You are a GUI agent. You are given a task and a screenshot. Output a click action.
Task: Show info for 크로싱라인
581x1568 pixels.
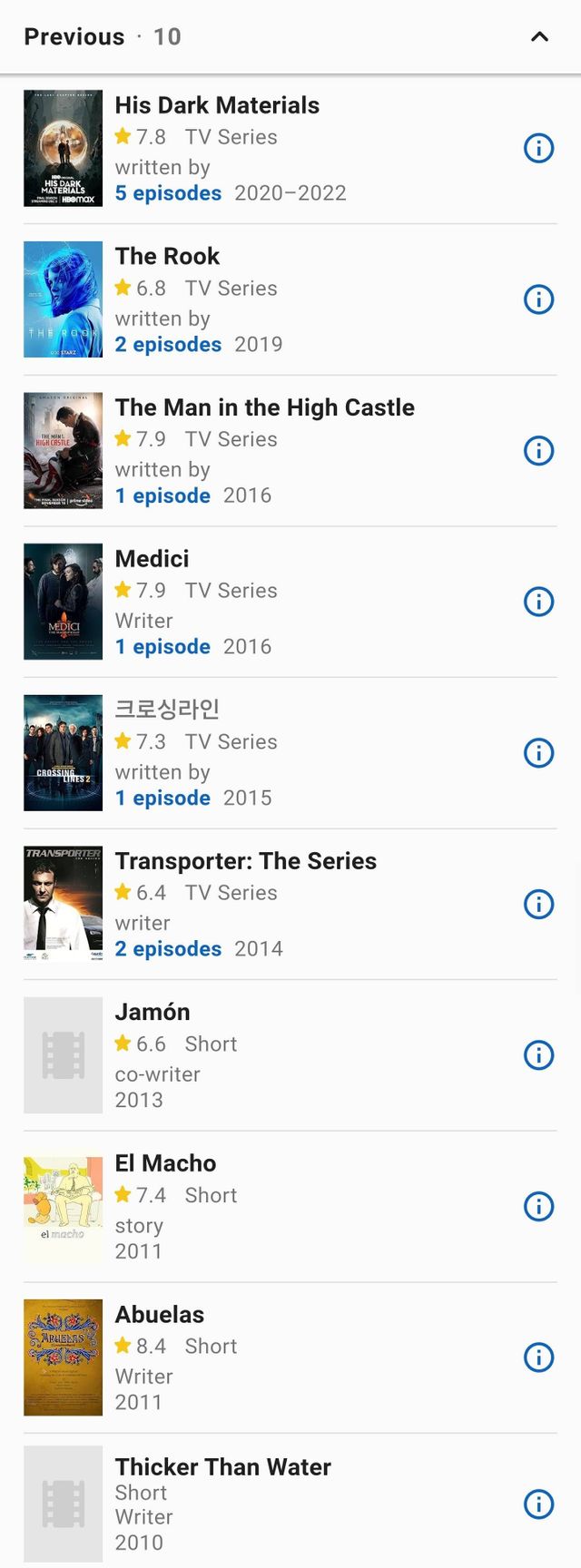tap(538, 752)
